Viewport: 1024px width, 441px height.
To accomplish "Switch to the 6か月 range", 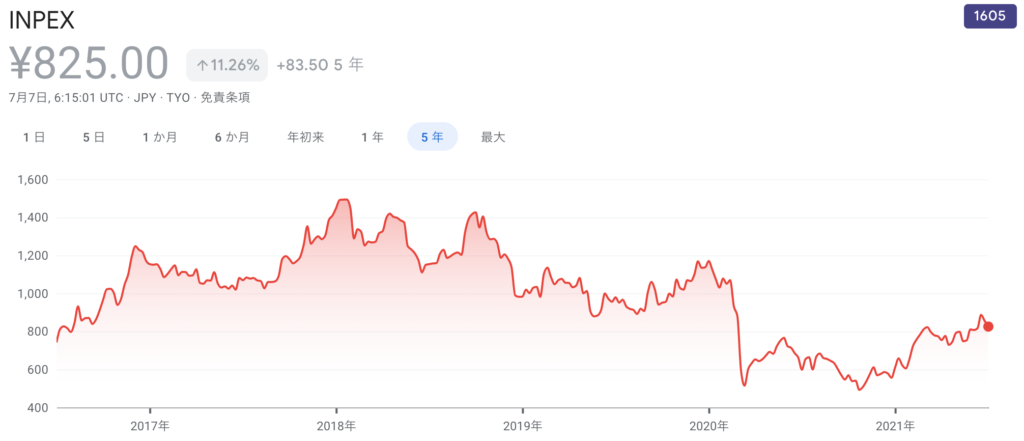I will pyautogui.click(x=232, y=137).
